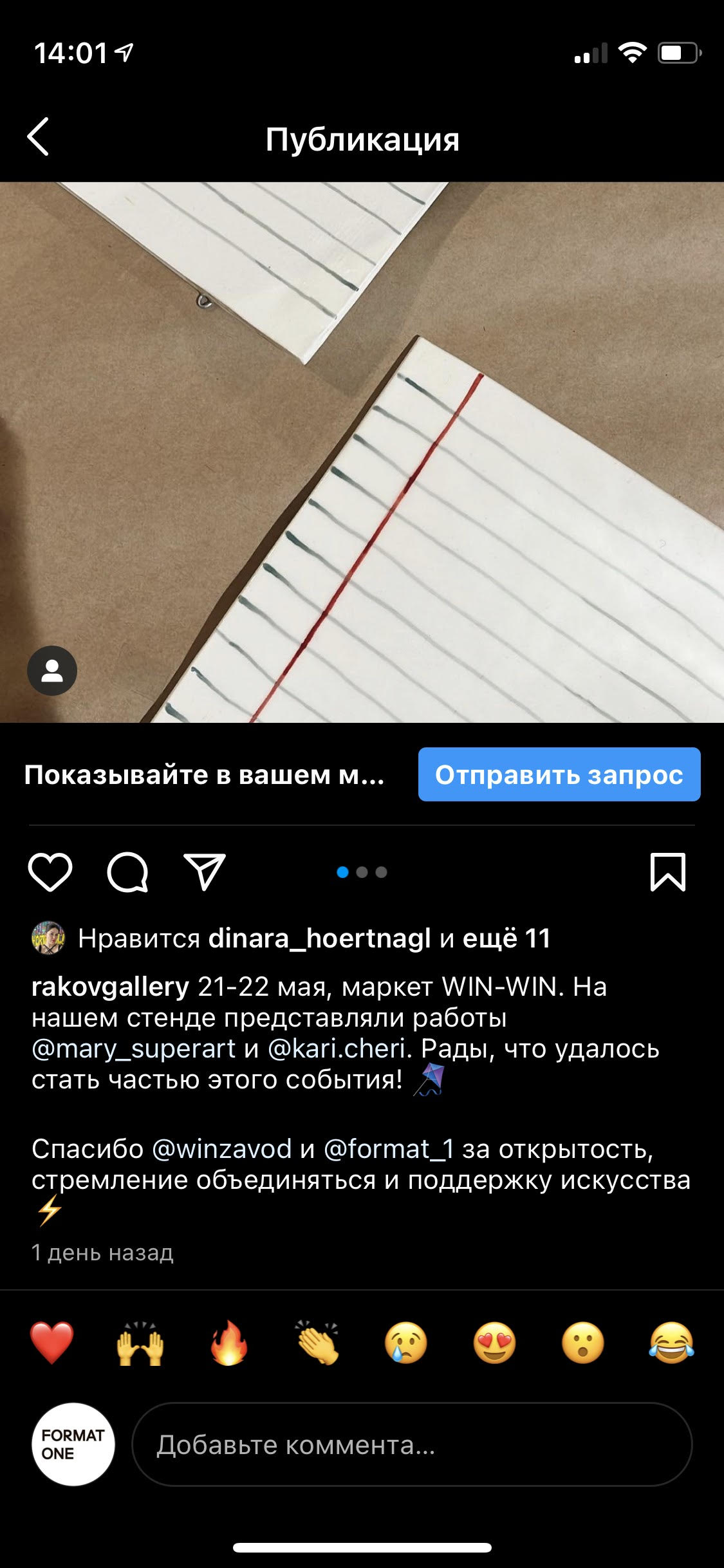
Task: Like the rakovgallery post
Action: pos(50,872)
